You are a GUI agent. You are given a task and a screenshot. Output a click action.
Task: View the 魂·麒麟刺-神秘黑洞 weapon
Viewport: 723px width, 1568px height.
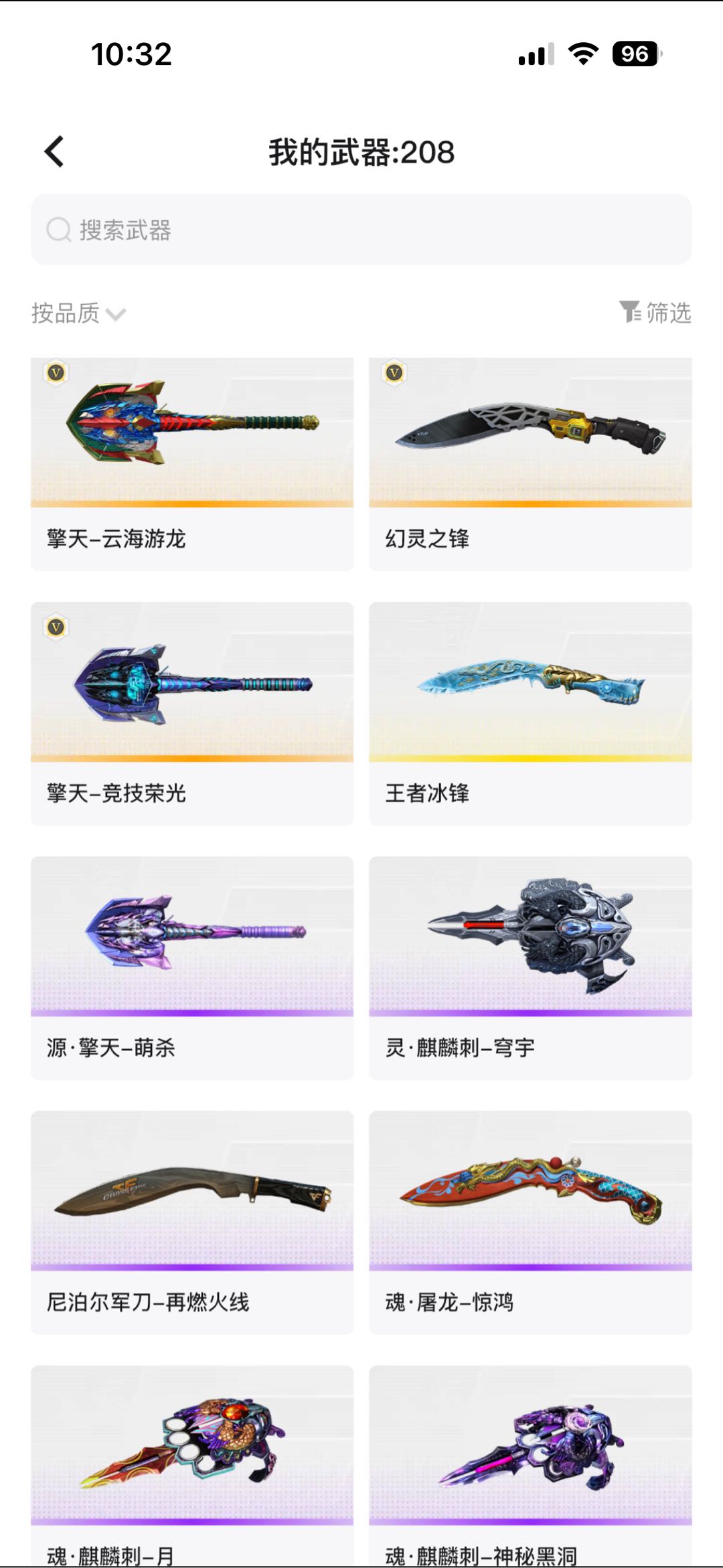530,1466
